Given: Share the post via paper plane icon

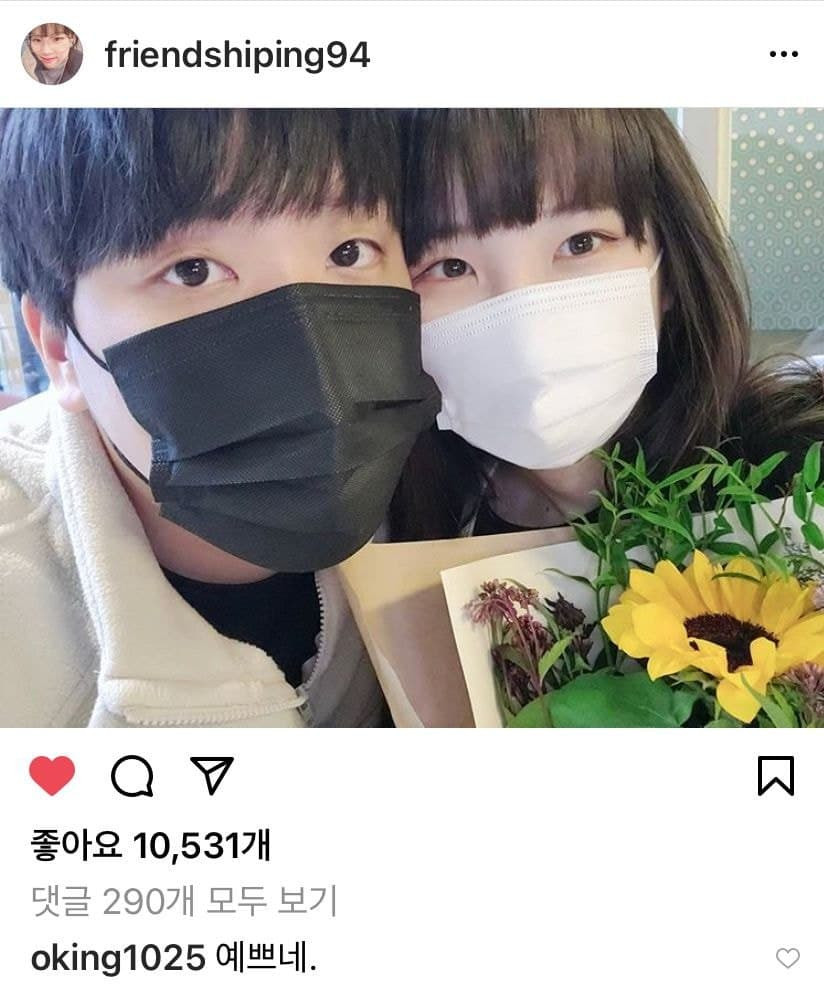Looking at the screenshot, I should [x=211, y=775].
